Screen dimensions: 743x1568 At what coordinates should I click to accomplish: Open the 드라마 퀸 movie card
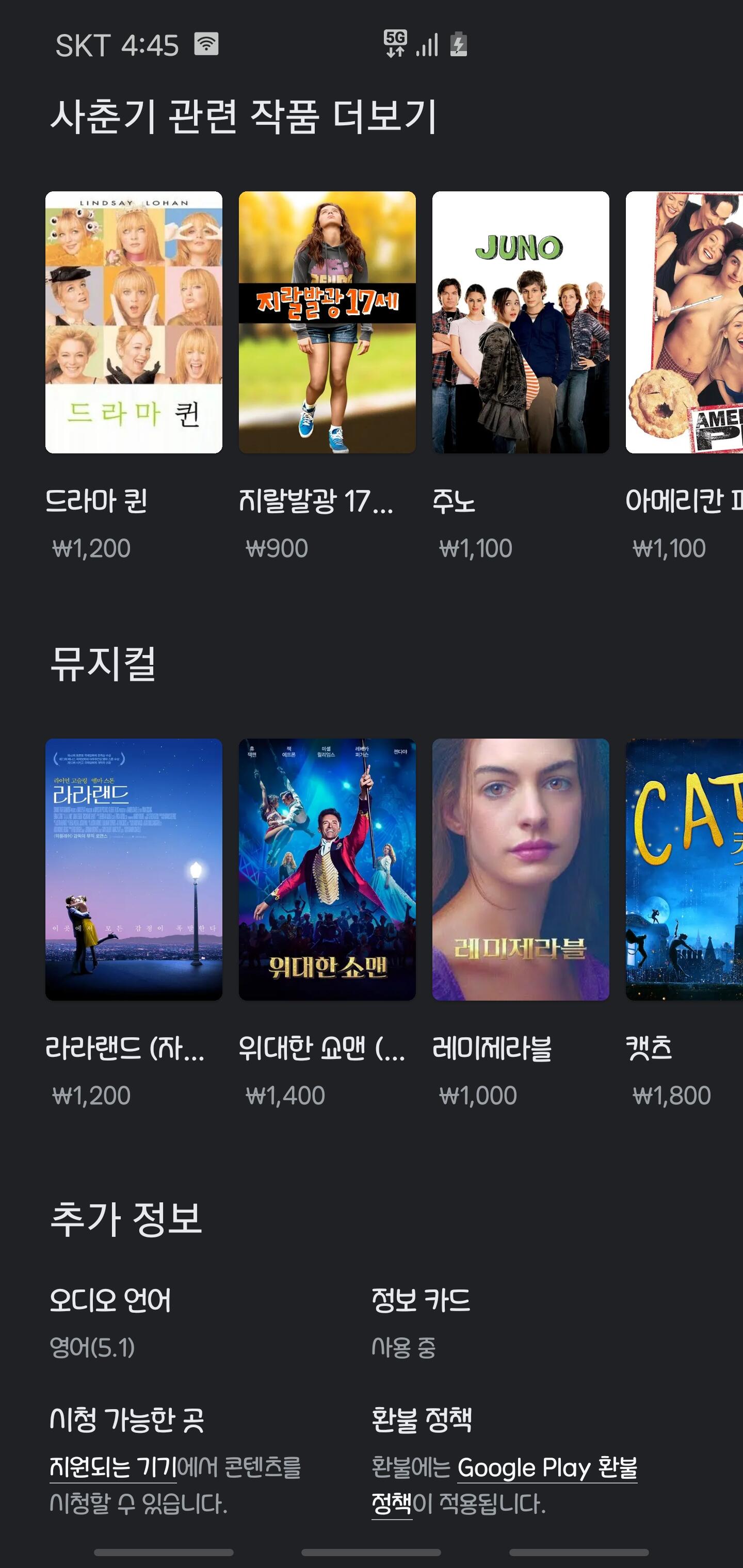pyautogui.click(x=133, y=322)
